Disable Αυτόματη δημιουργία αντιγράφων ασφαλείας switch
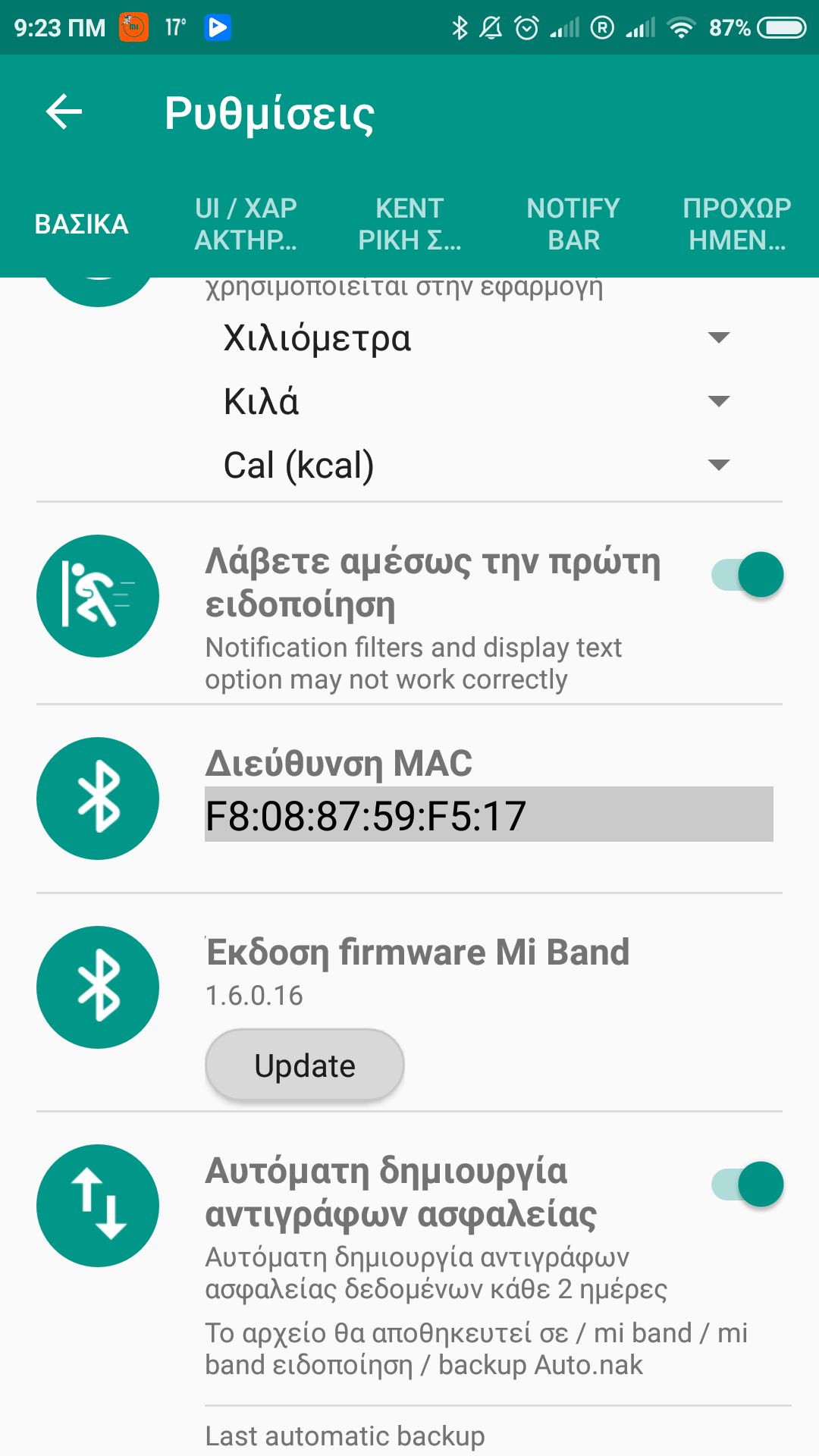Viewport: 819px width, 1456px height. click(x=747, y=1185)
